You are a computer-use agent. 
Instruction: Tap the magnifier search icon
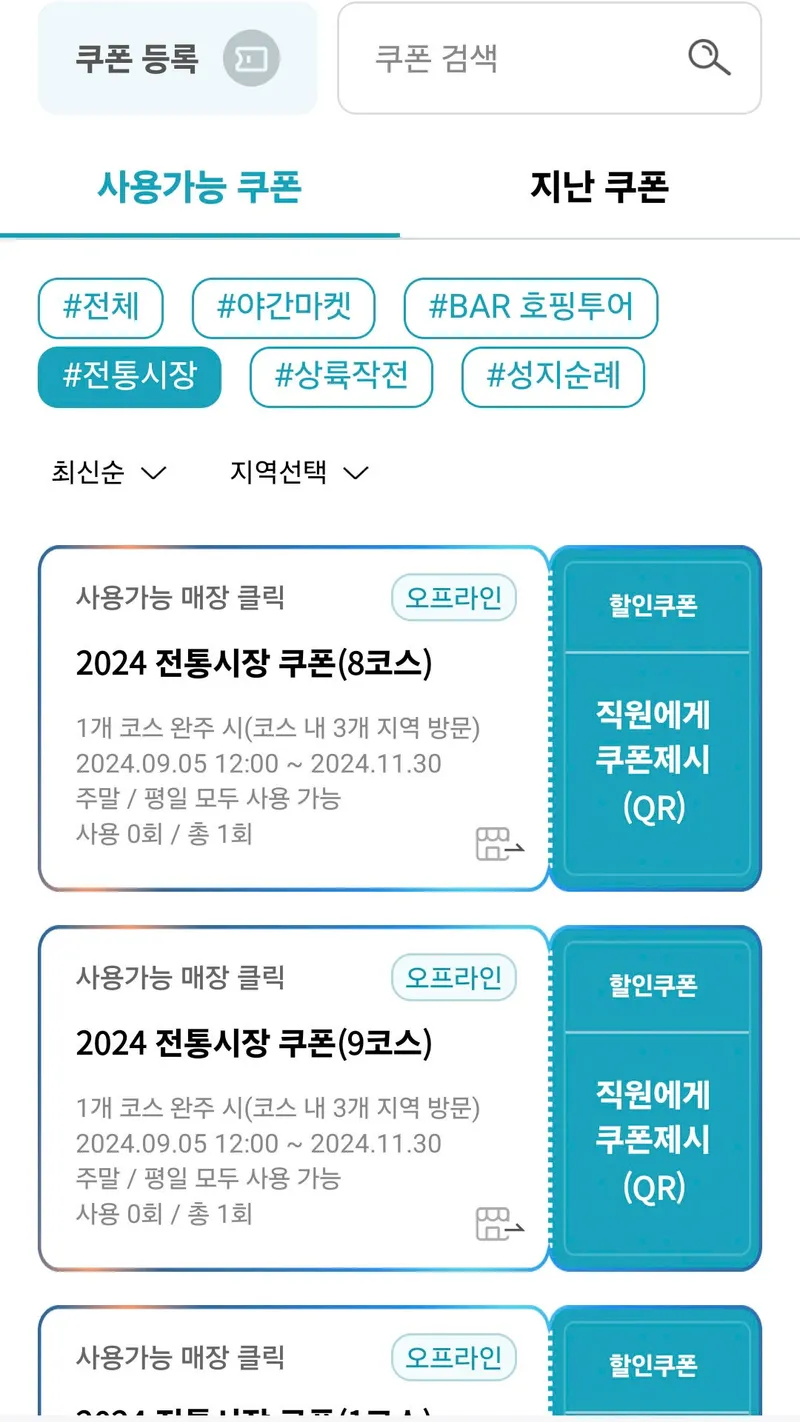709,58
